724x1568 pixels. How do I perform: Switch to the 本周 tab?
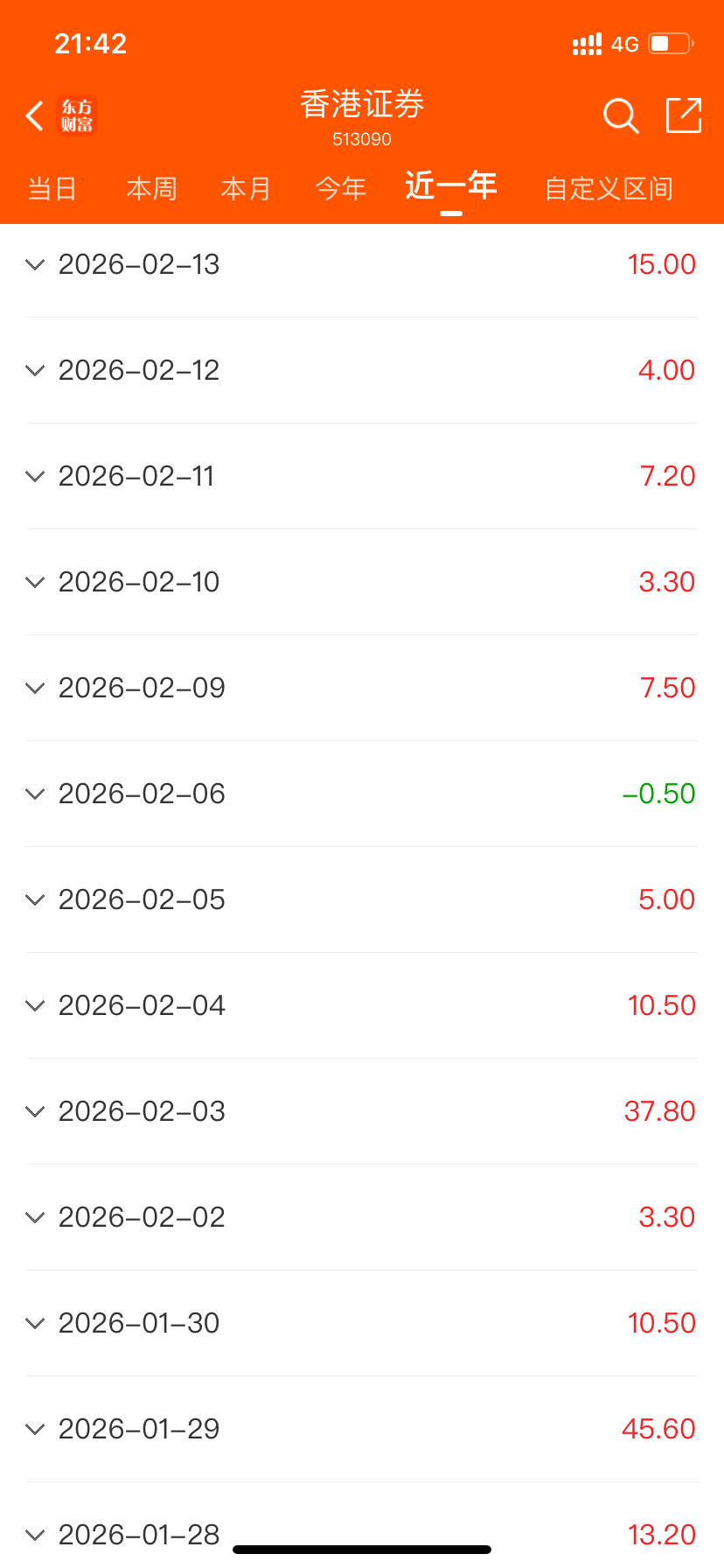151,188
